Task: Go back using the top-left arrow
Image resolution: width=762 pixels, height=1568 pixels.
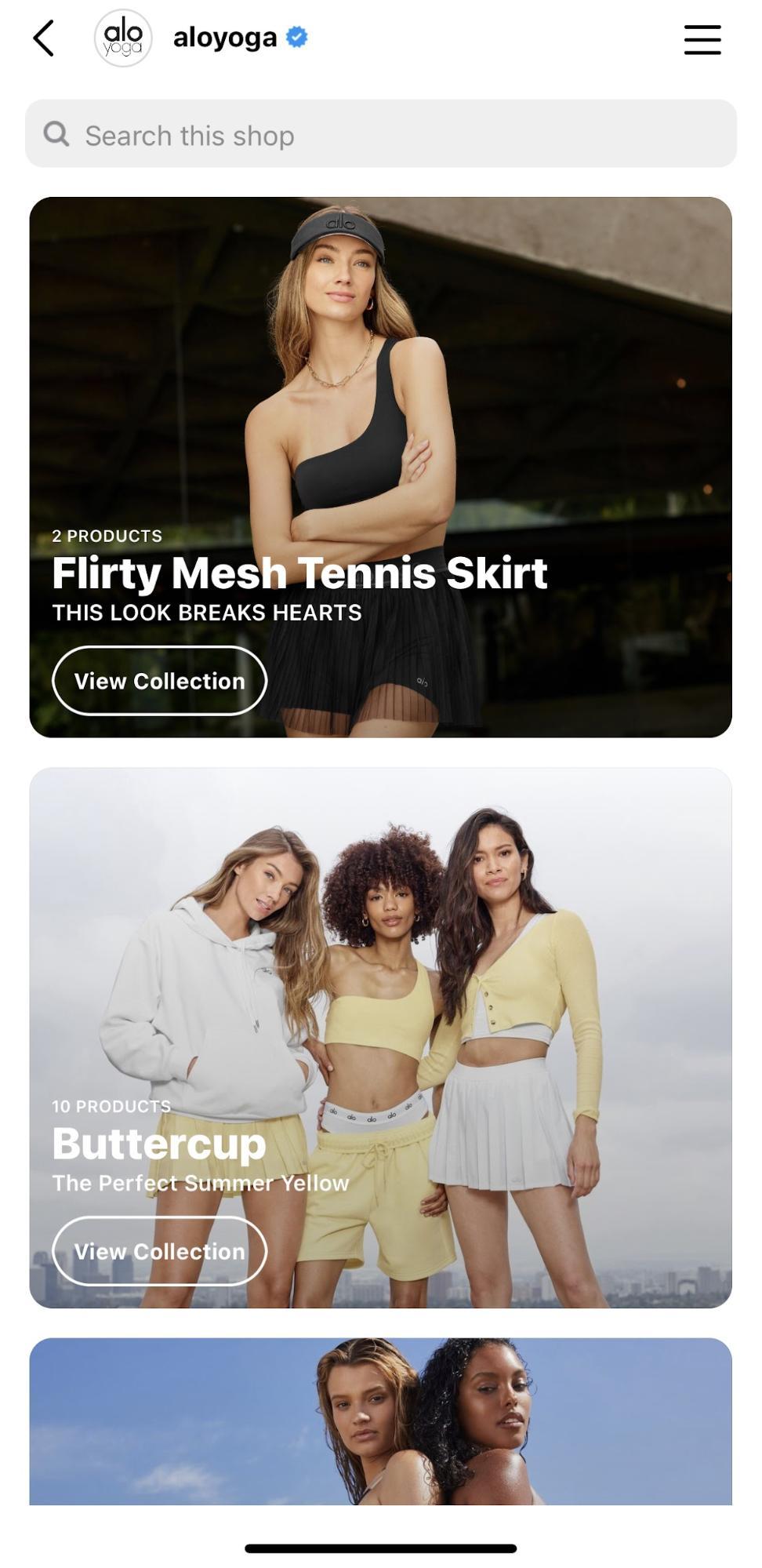Action: (44, 38)
